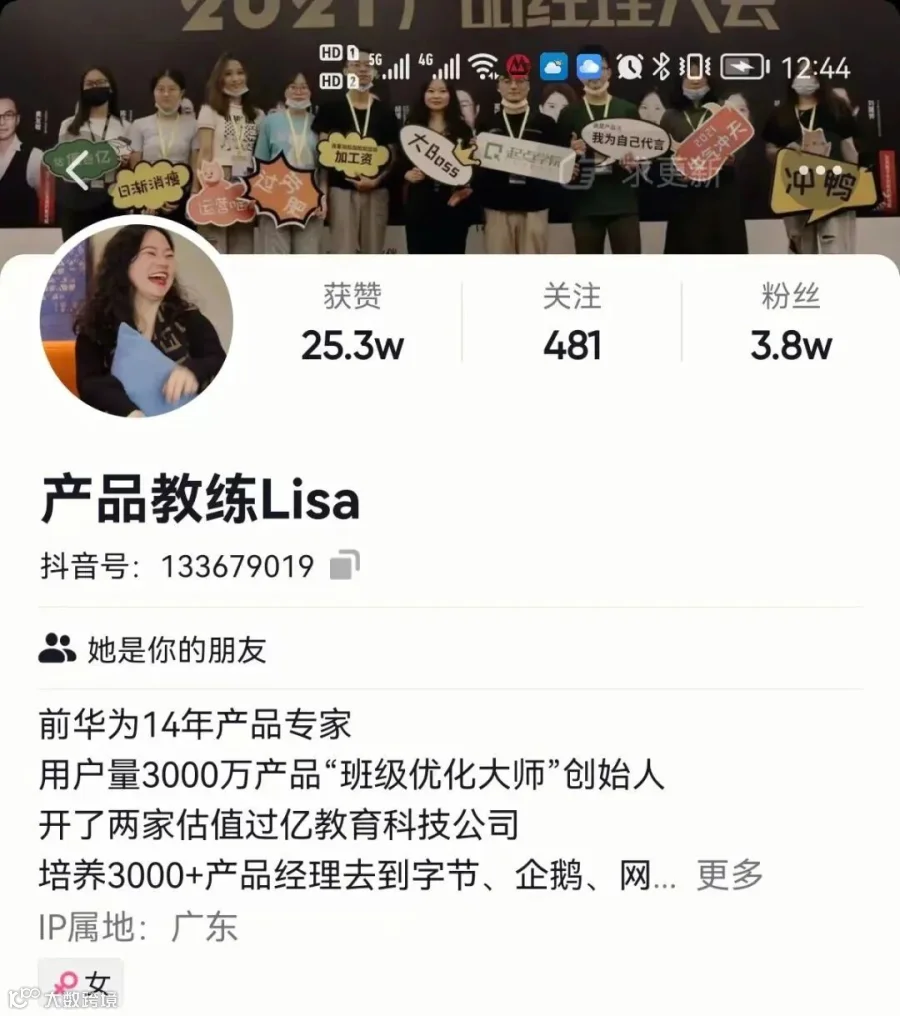View the 粉丝 followers list
The width and height of the screenshot is (900, 1016).
tap(791, 322)
